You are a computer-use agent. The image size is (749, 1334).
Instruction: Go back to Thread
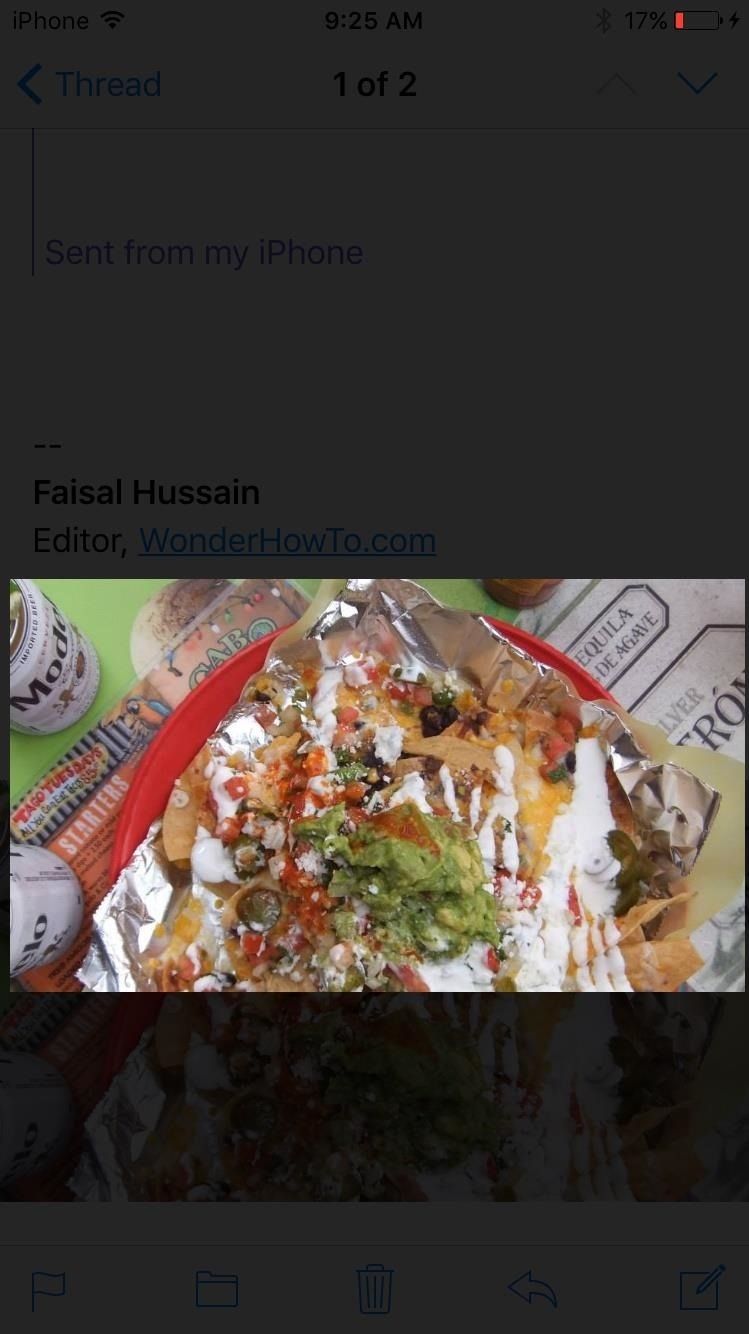[89, 85]
